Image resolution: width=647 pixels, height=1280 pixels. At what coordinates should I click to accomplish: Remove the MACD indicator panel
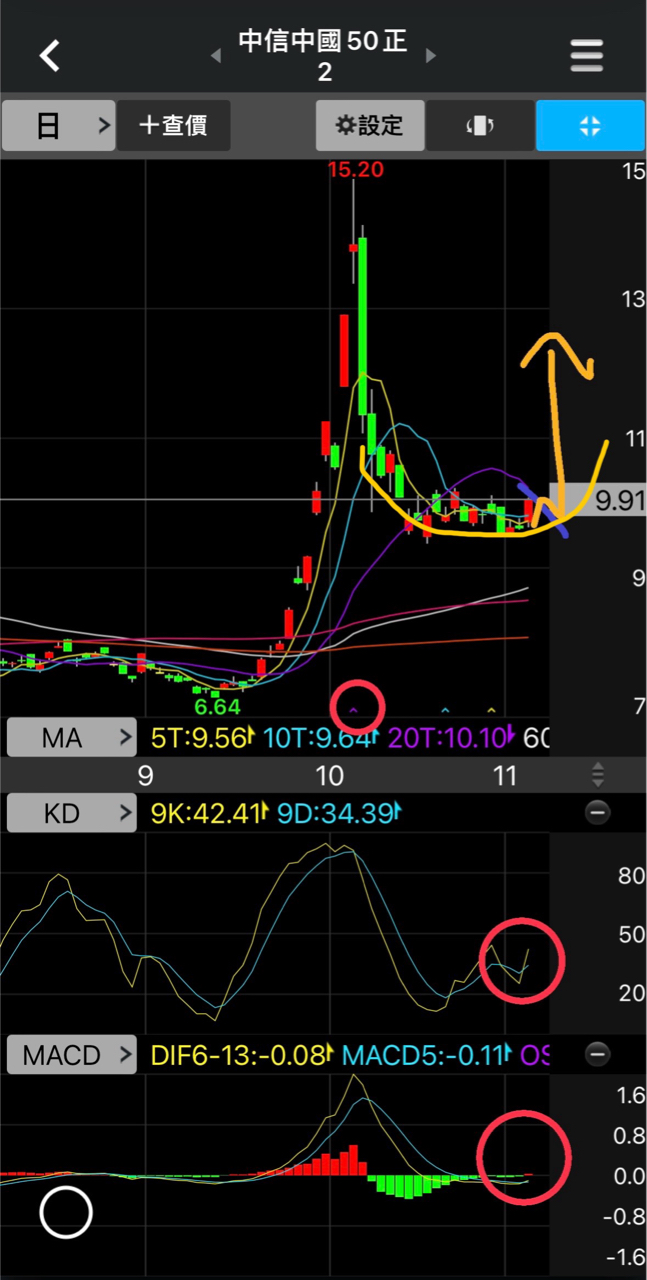tap(597, 1053)
